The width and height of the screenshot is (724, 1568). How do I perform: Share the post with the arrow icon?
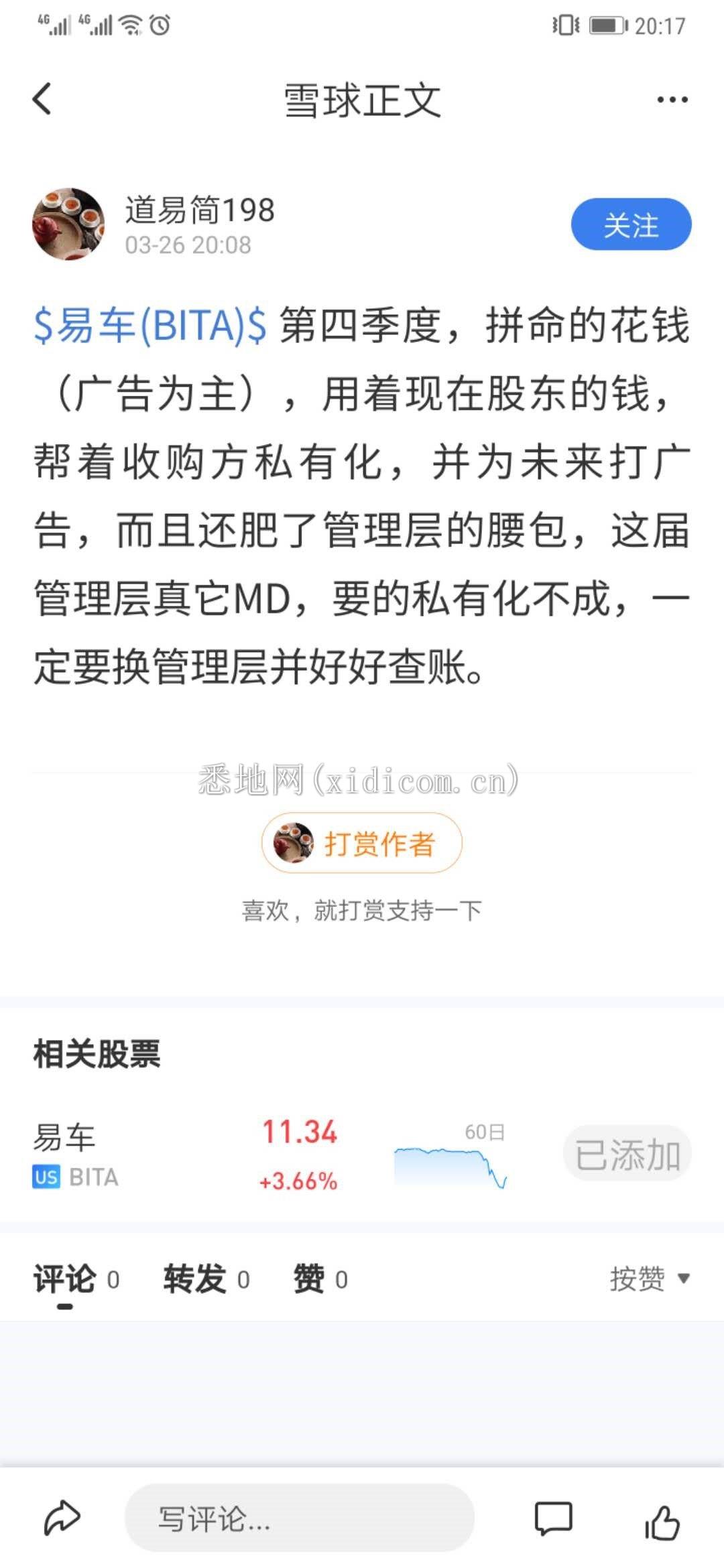[62, 1518]
